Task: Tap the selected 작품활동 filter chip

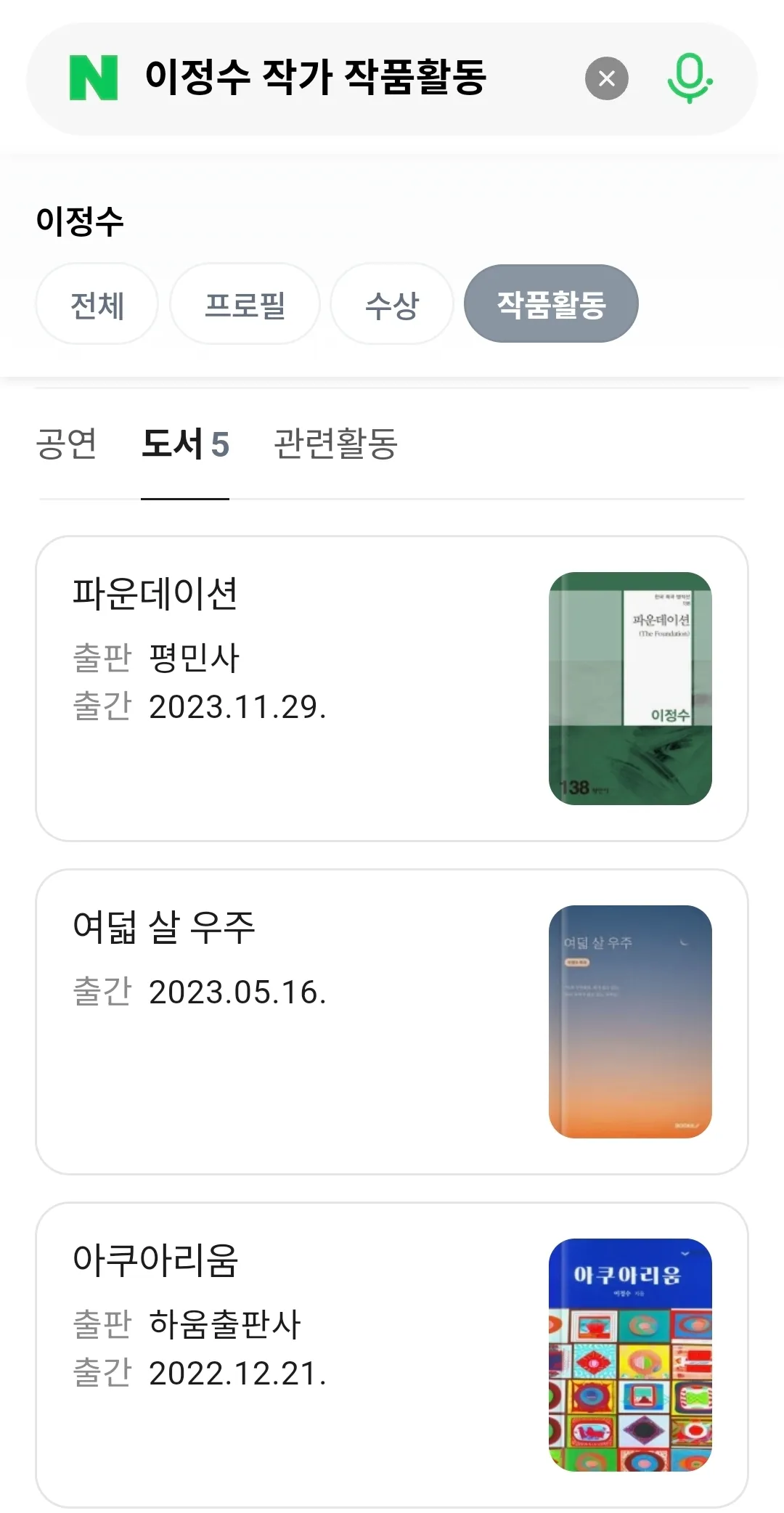Action: tap(551, 303)
